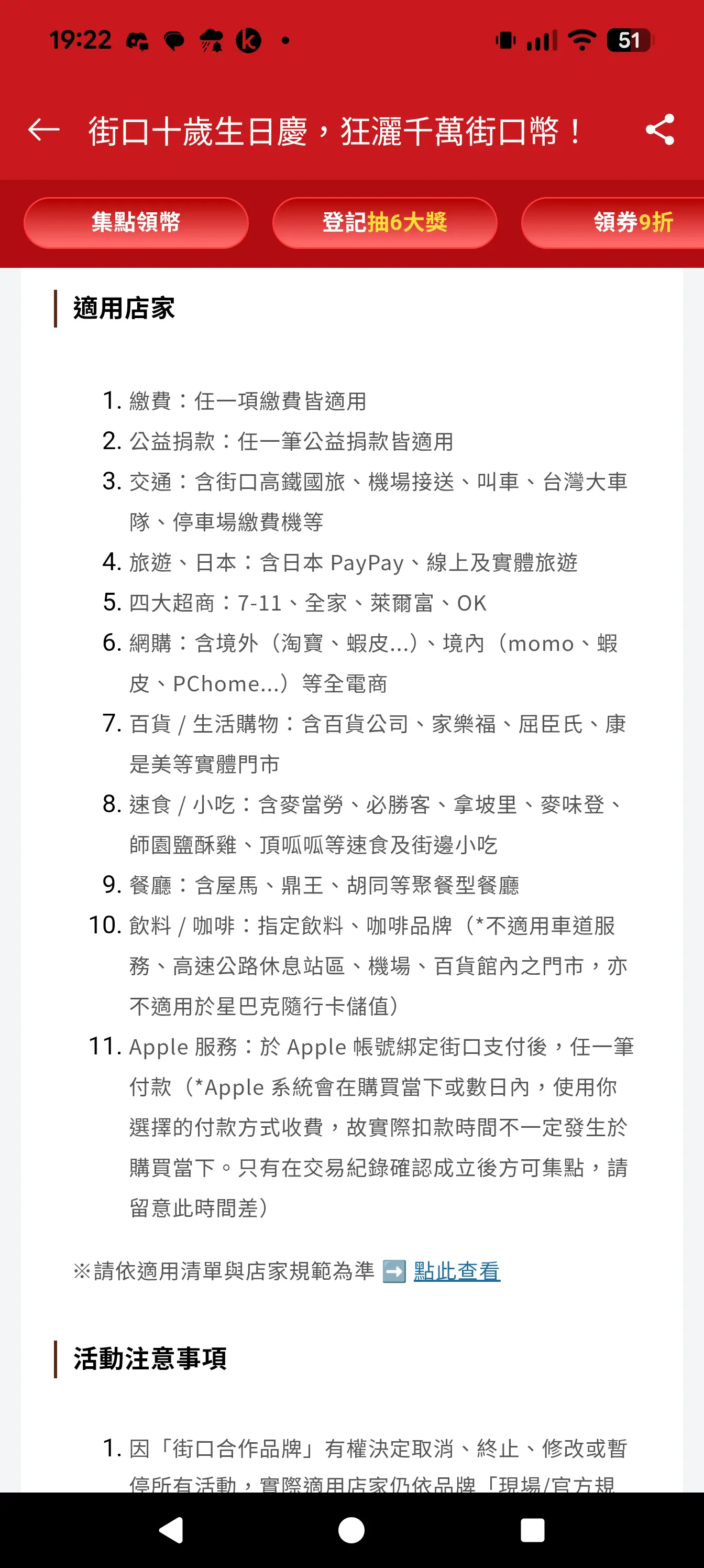Jump to the 集點領幣 section

point(136,223)
